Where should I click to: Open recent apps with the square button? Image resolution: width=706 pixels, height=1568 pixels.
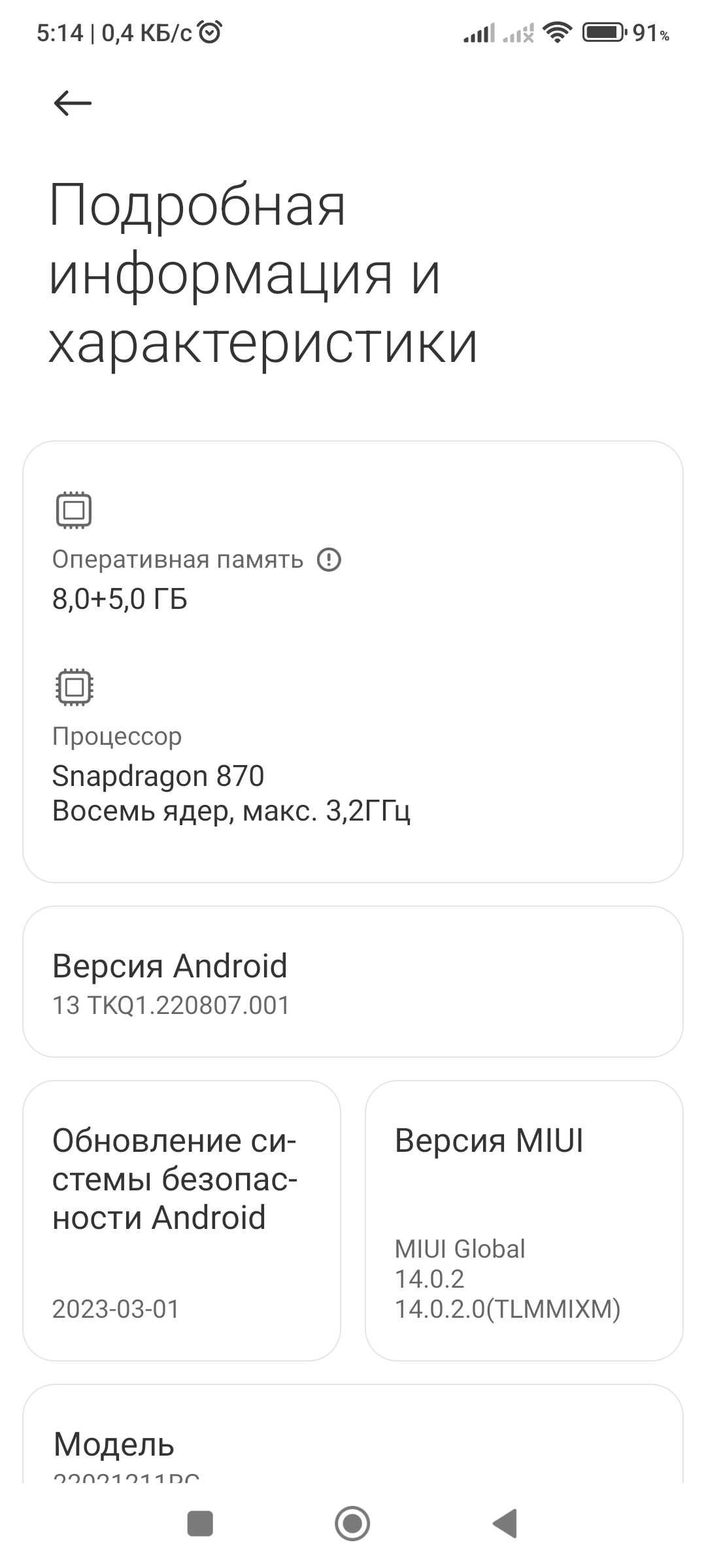[200, 1524]
